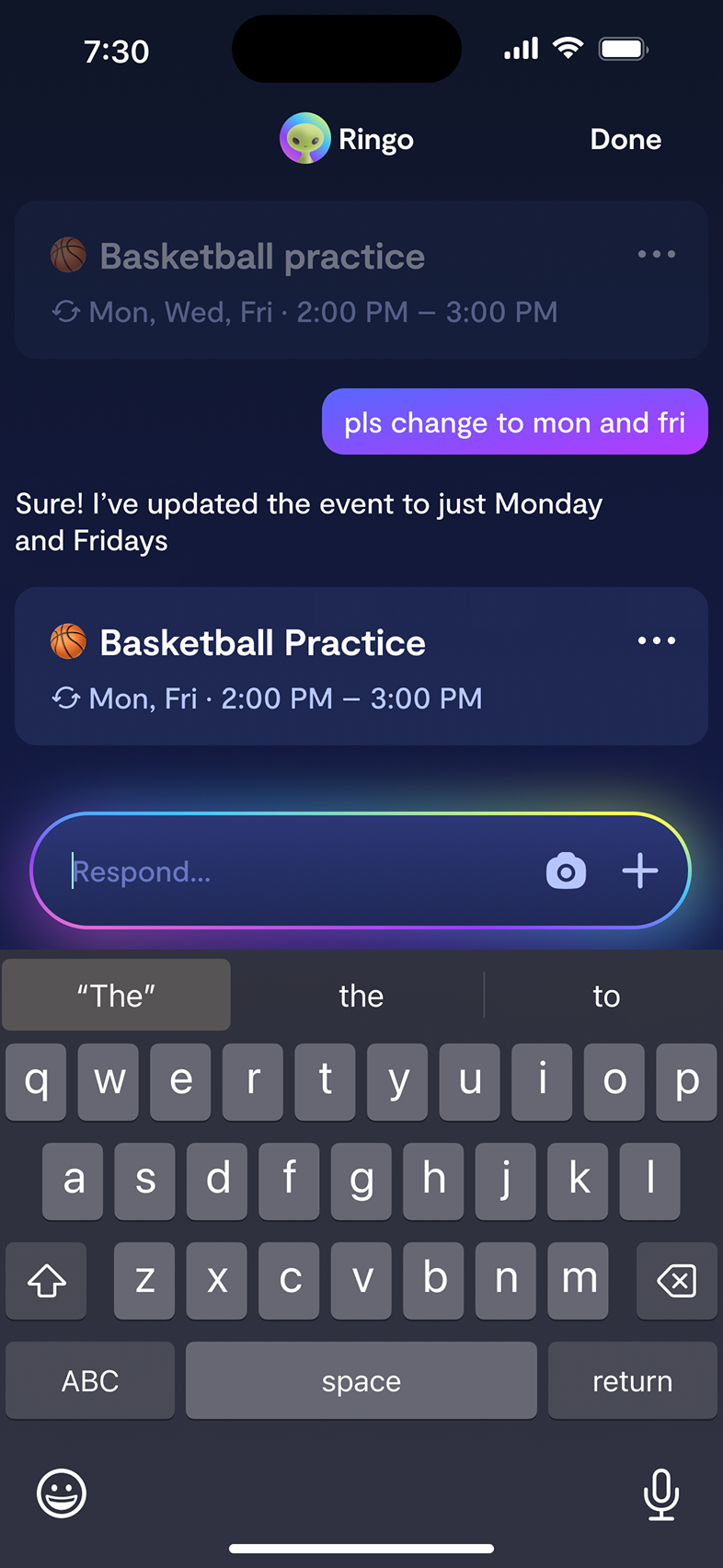Tap the backspace key
The width and height of the screenshot is (723, 1568).
coord(676,1280)
